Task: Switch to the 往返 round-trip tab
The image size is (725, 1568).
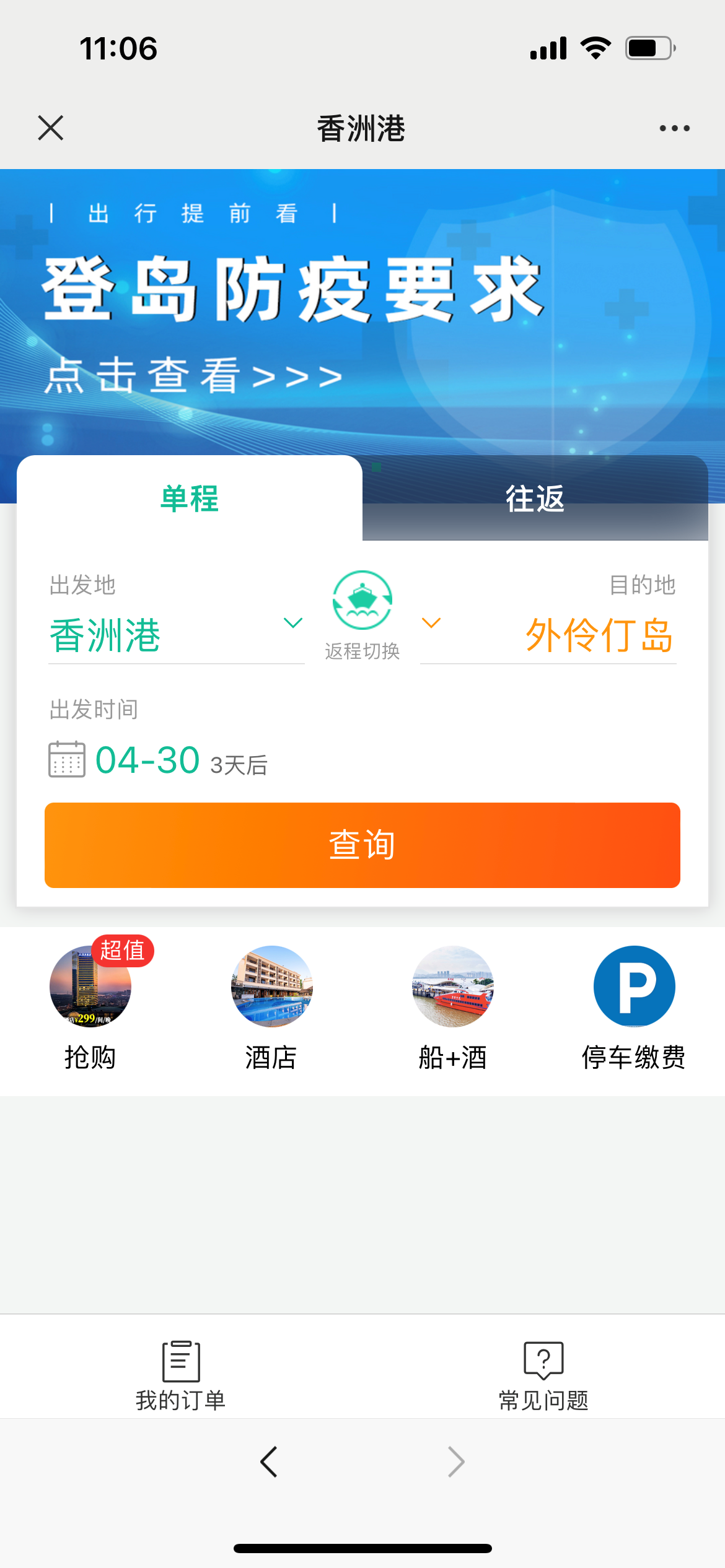Action: pos(535,499)
